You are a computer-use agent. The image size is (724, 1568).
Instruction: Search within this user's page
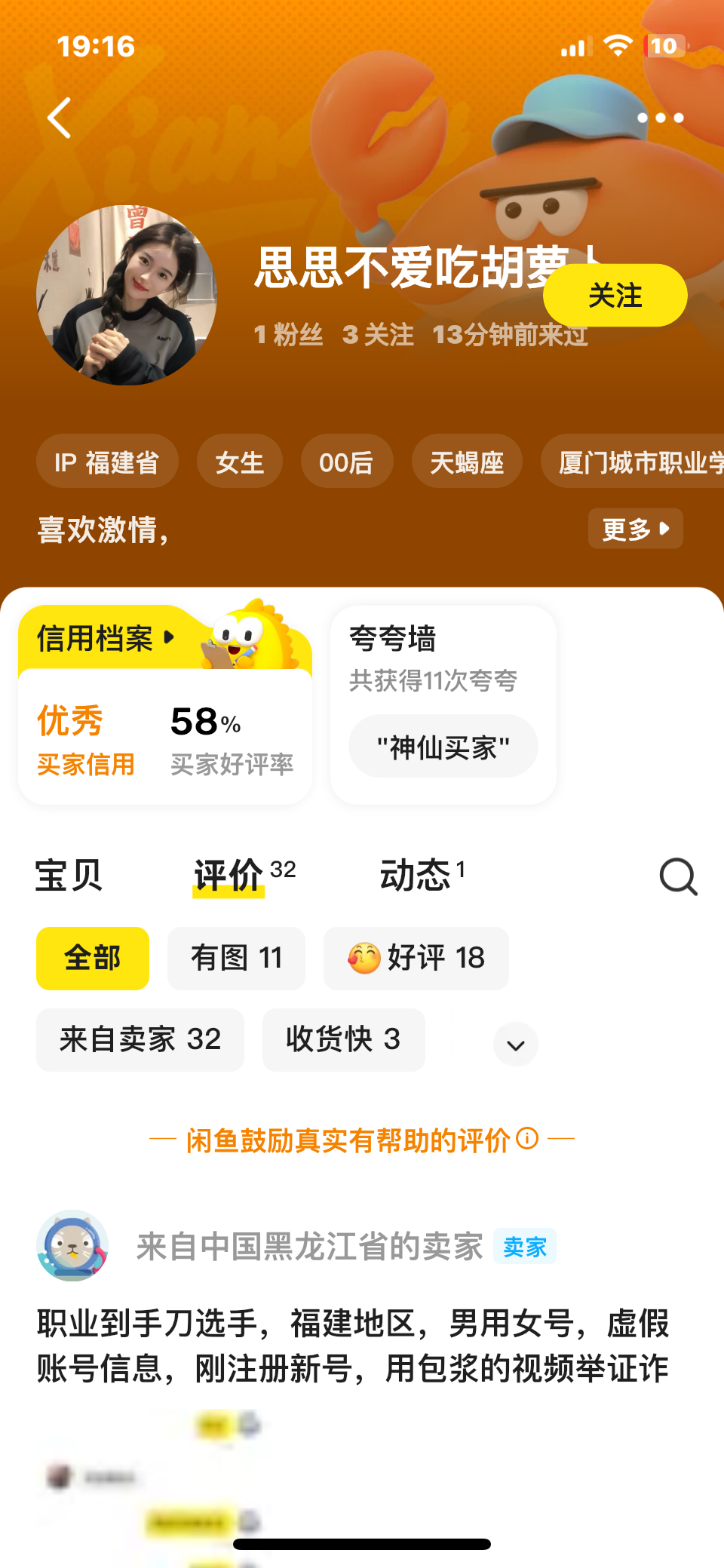pyautogui.click(x=678, y=876)
